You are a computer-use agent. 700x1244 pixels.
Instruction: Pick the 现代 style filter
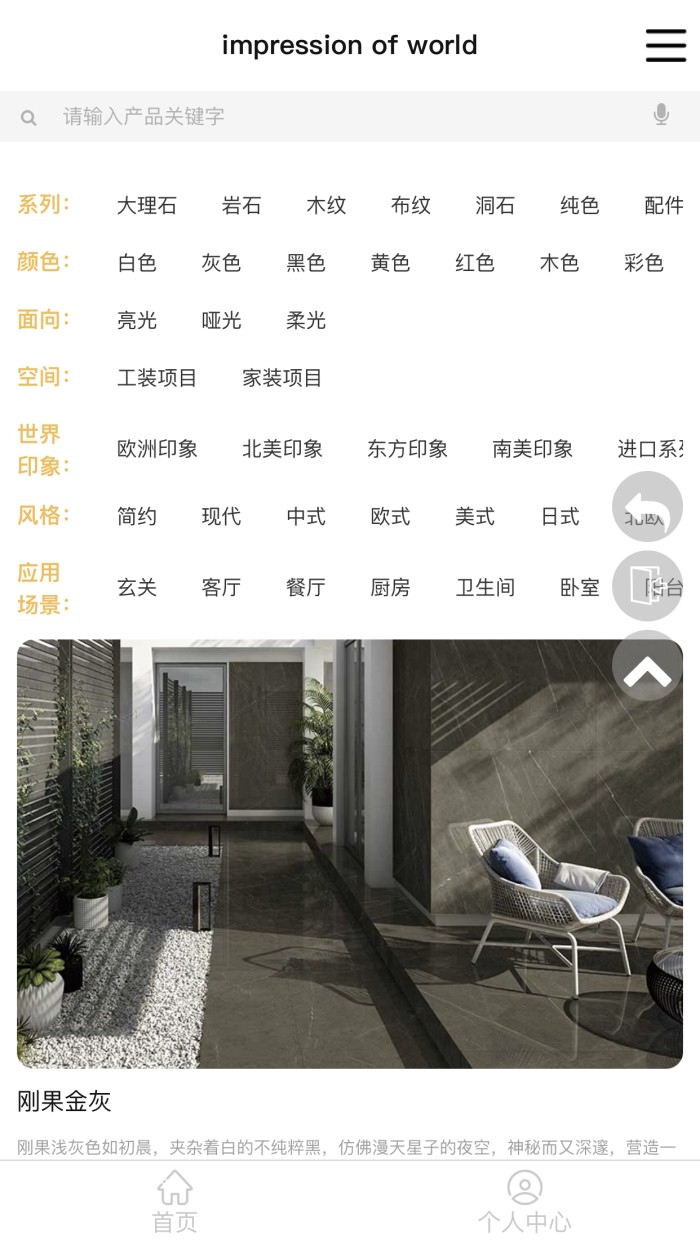click(221, 516)
